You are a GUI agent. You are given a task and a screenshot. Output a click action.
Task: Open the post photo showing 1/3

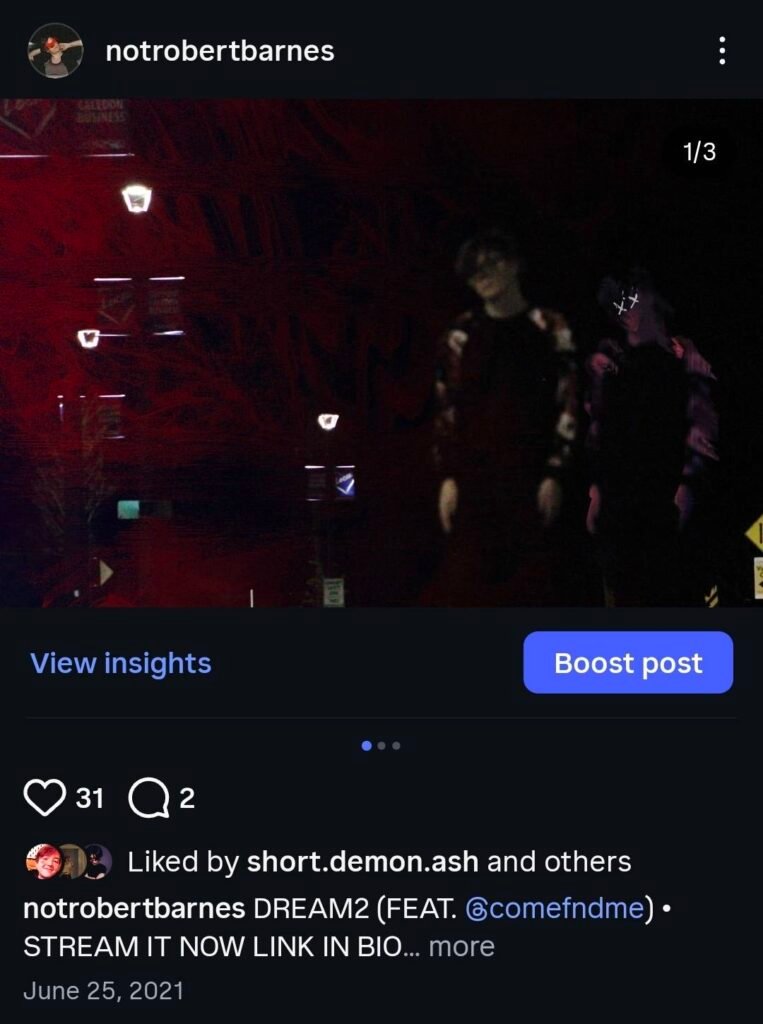pyautogui.click(x=382, y=353)
